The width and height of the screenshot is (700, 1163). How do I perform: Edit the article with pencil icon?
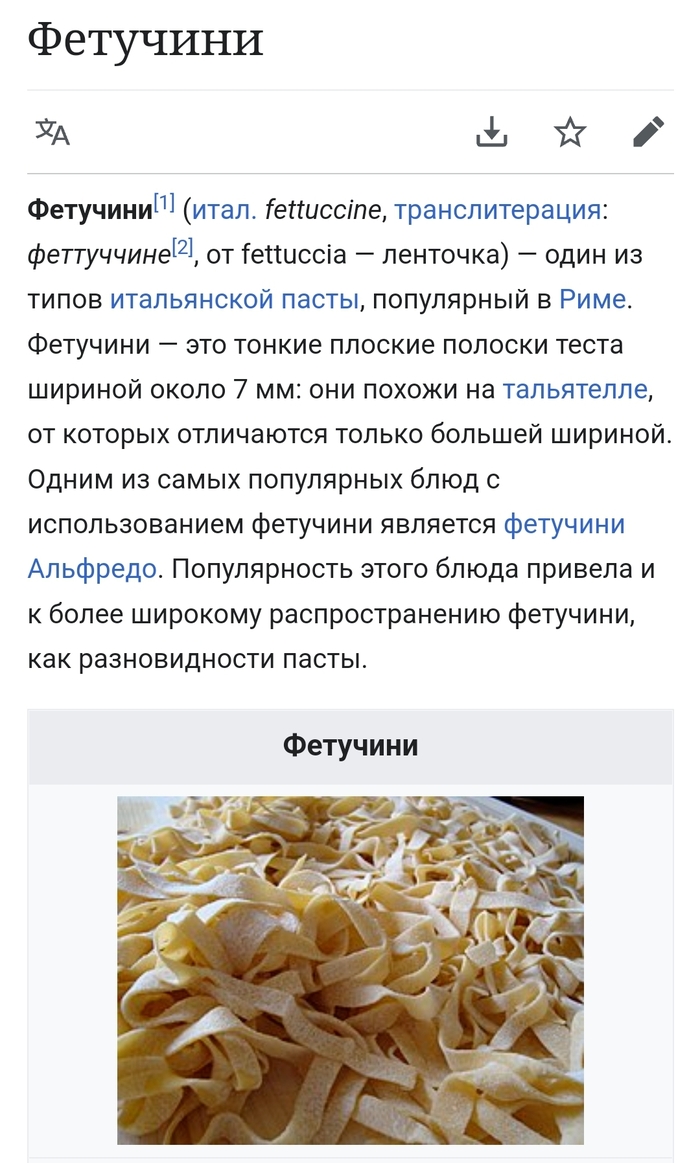648,132
